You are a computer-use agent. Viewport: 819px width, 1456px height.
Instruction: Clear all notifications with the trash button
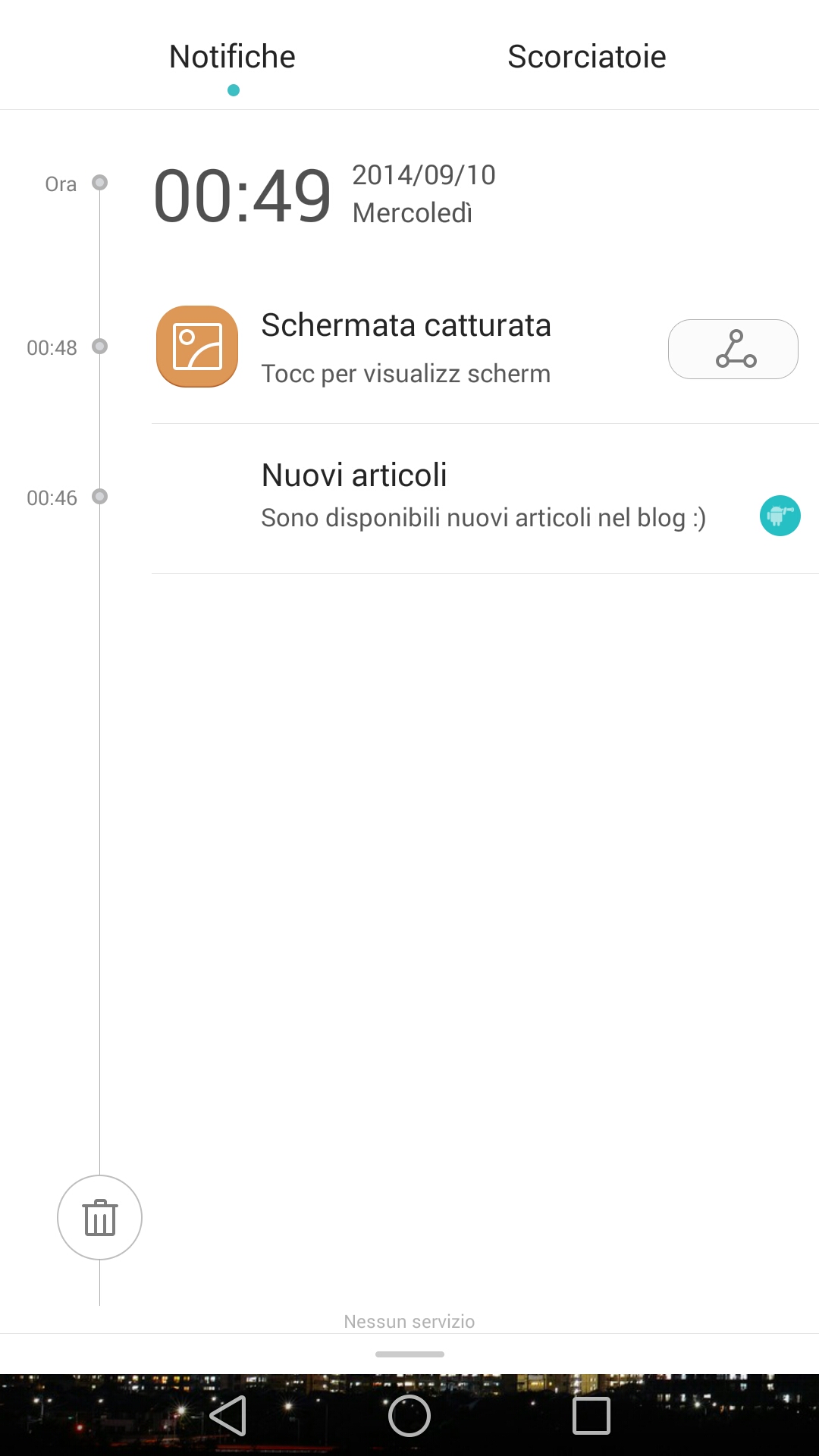tap(99, 1217)
